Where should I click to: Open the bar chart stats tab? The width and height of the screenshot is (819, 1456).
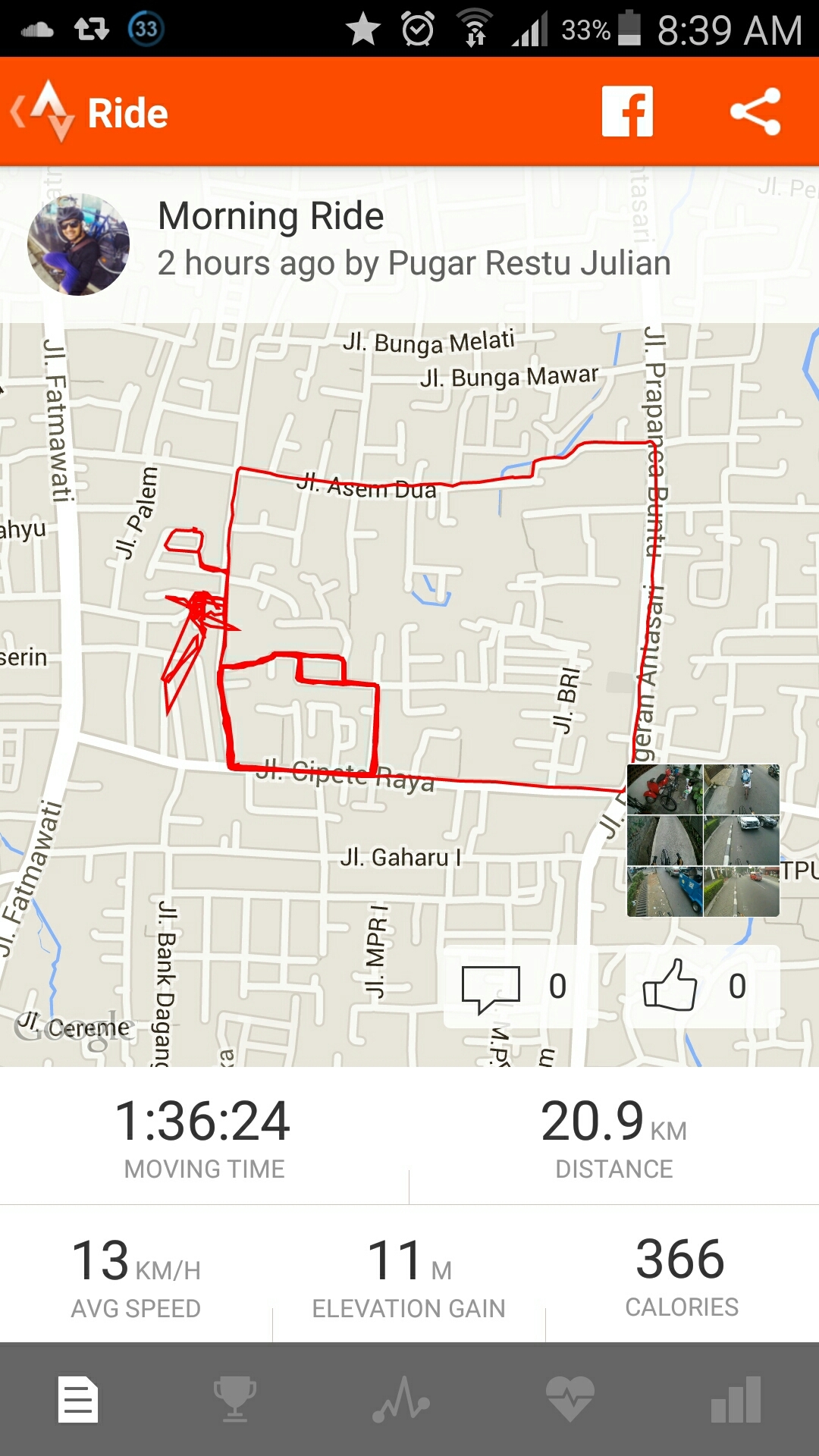point(736,1399)
